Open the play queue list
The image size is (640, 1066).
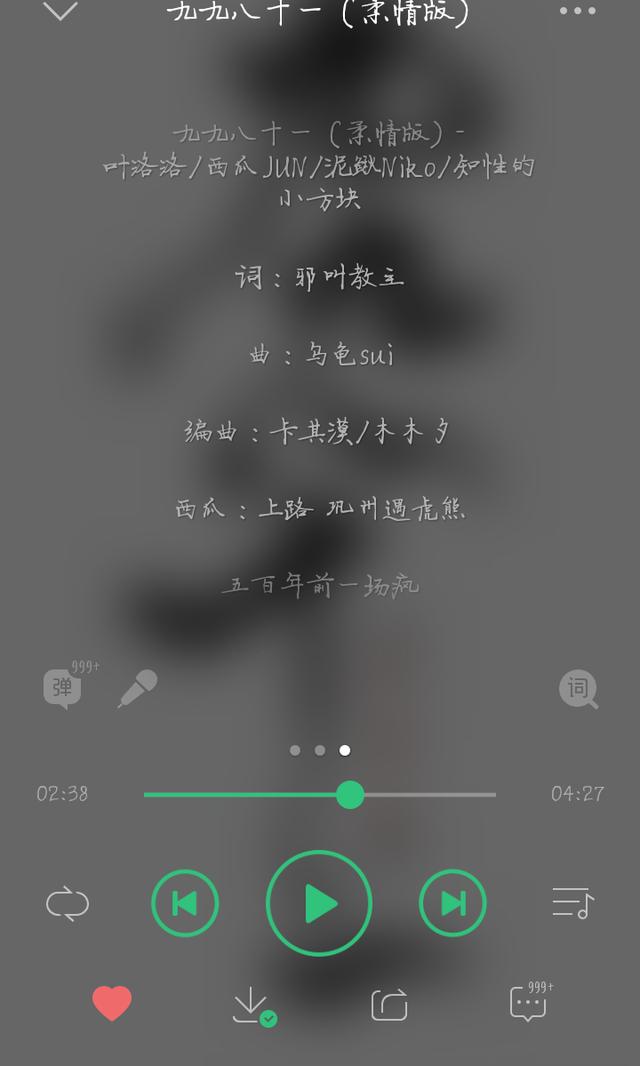pos(573,904)
